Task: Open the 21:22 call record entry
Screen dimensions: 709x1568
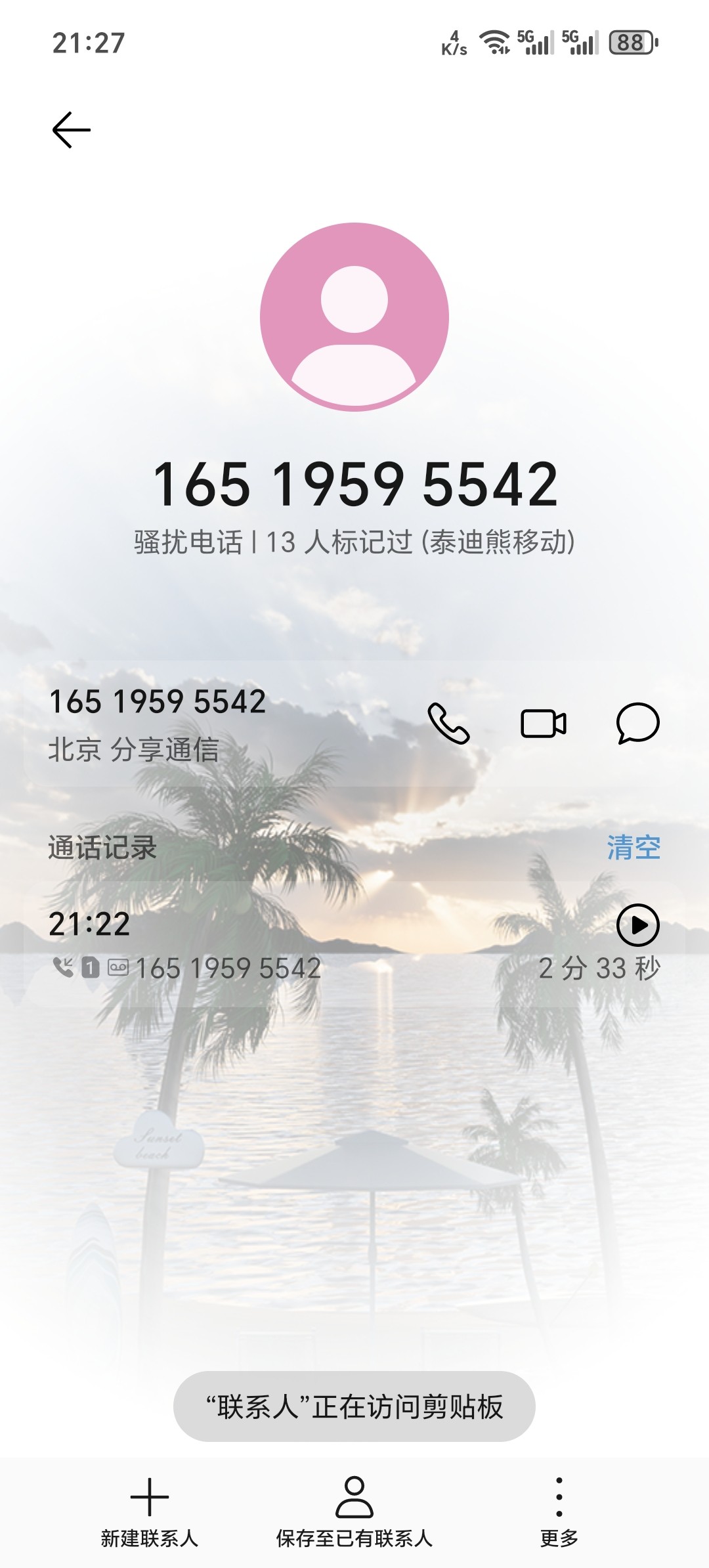Action: 263,946
